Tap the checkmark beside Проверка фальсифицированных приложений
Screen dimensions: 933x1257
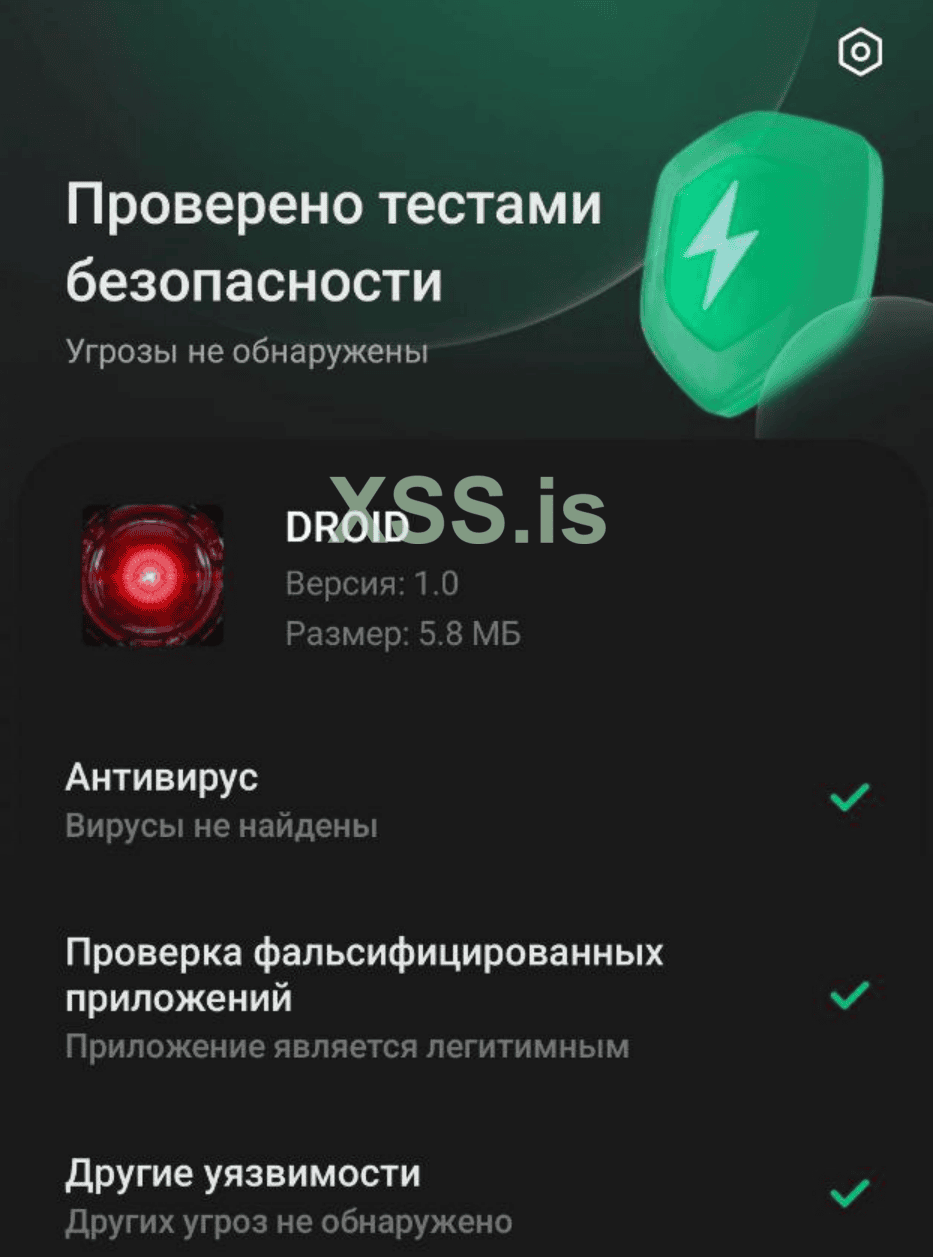[847, 998]
